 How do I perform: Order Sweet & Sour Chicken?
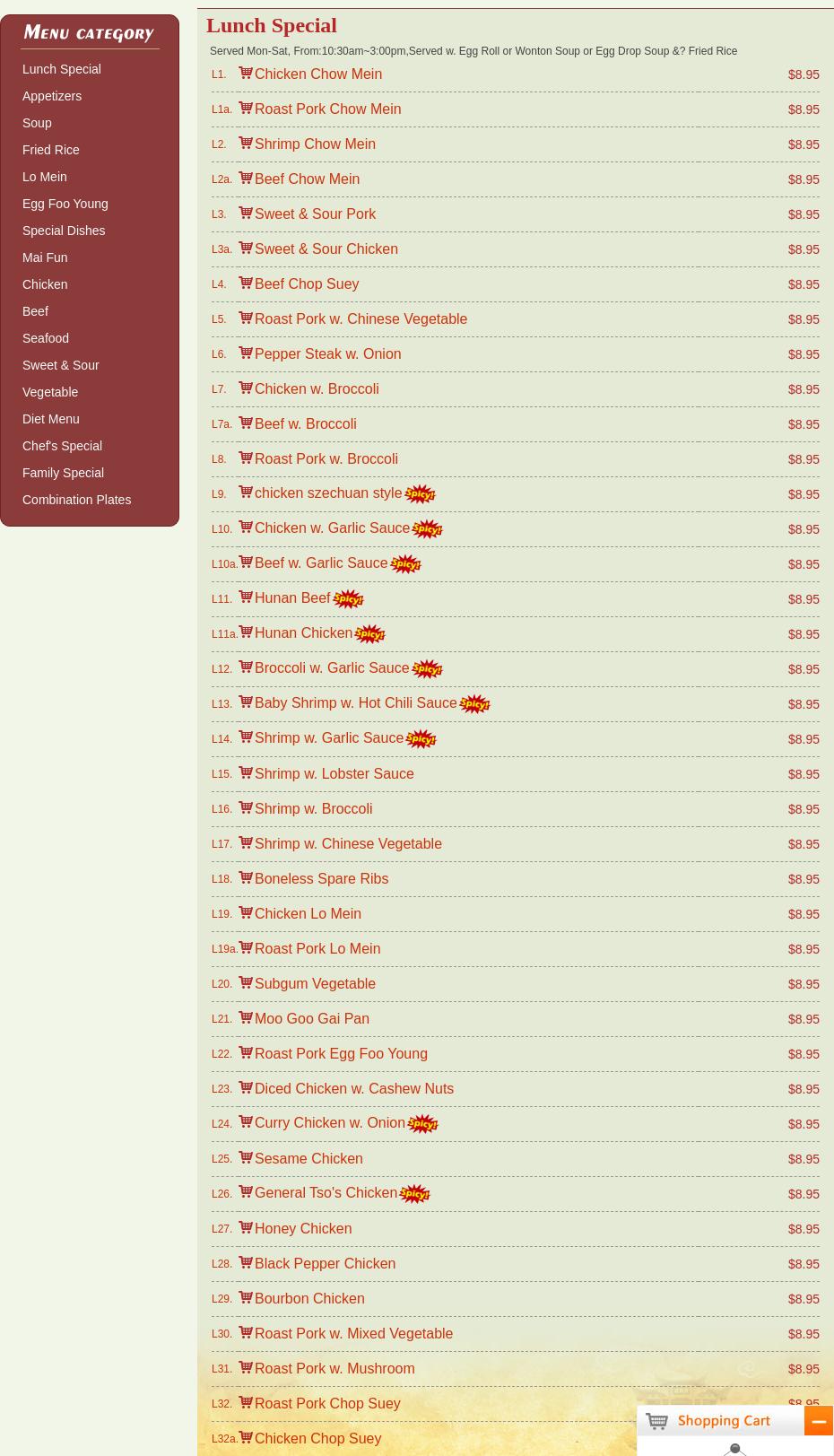[x=326, y=249]
